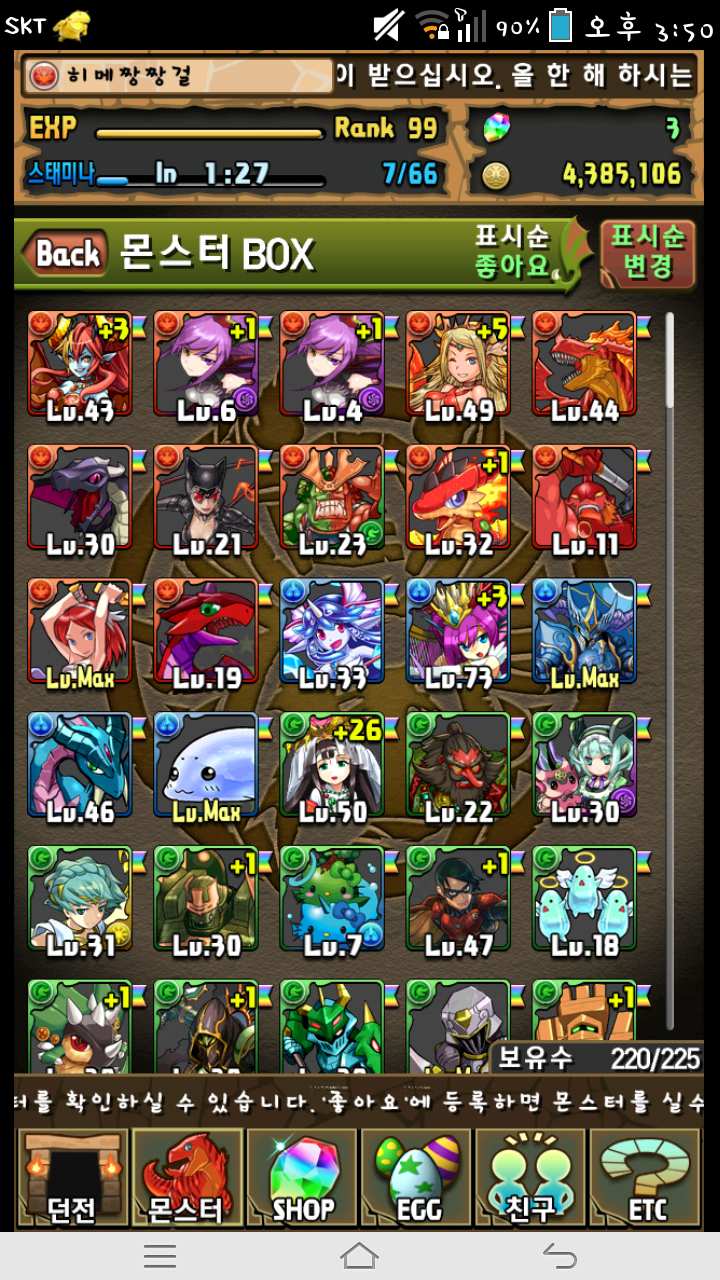Tap the system back arrow
Viewport: 720px width, 1280px height.
tap(560, 1255)
